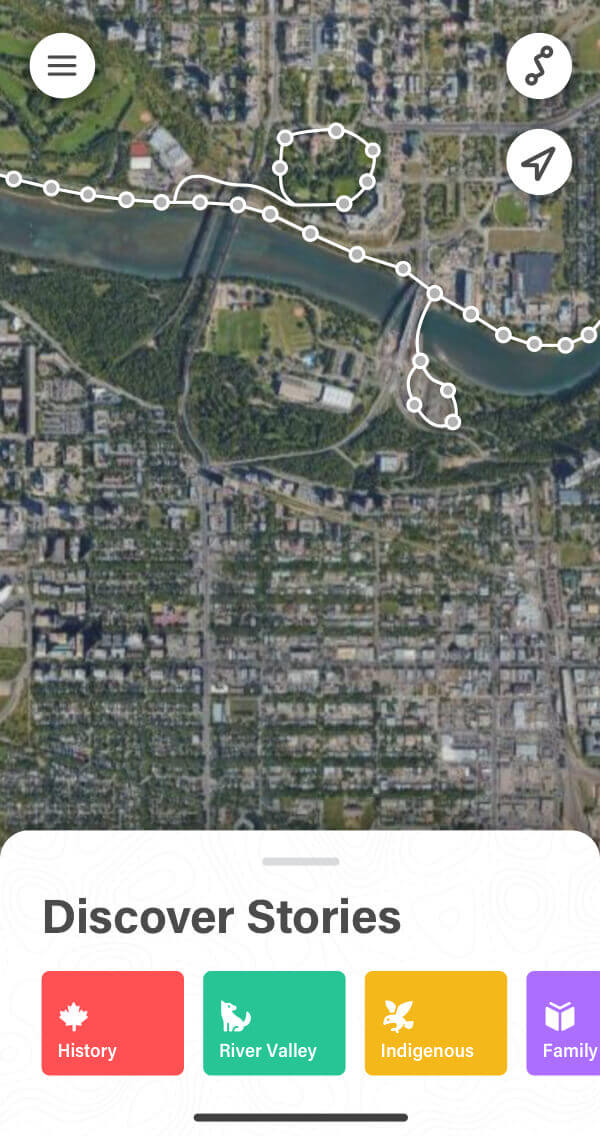Center map on my location
The image size is (600, 1136).
[538, 162]
